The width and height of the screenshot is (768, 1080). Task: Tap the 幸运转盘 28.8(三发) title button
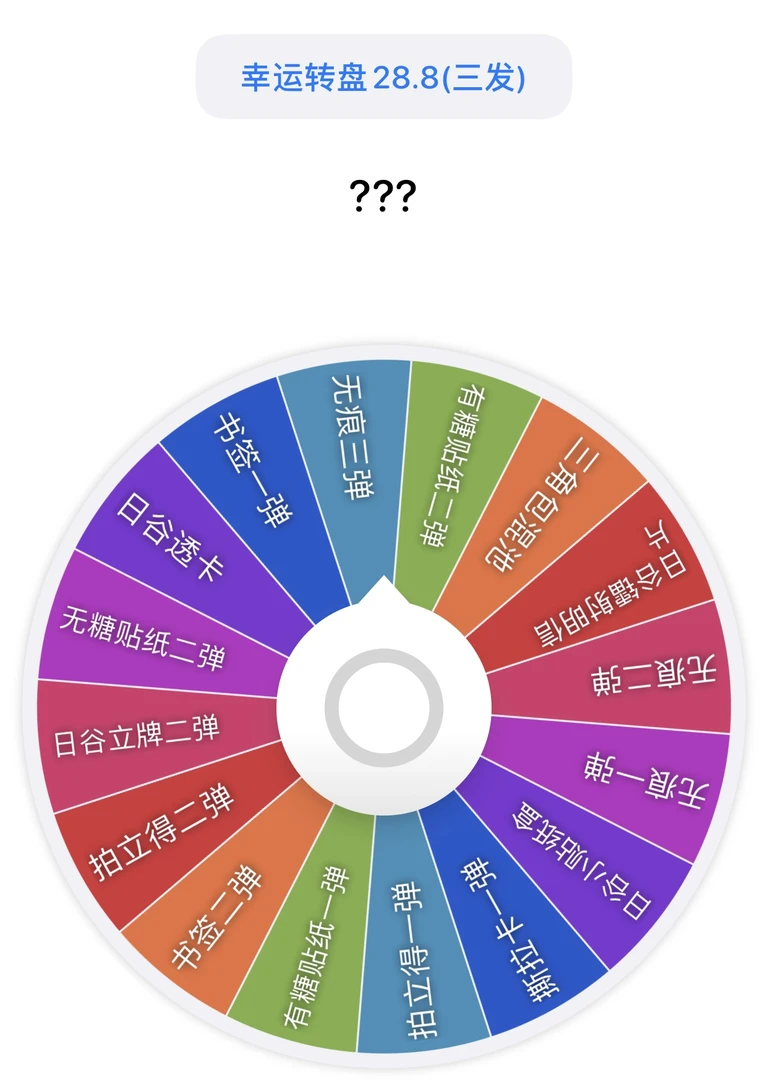coord(383,77)
